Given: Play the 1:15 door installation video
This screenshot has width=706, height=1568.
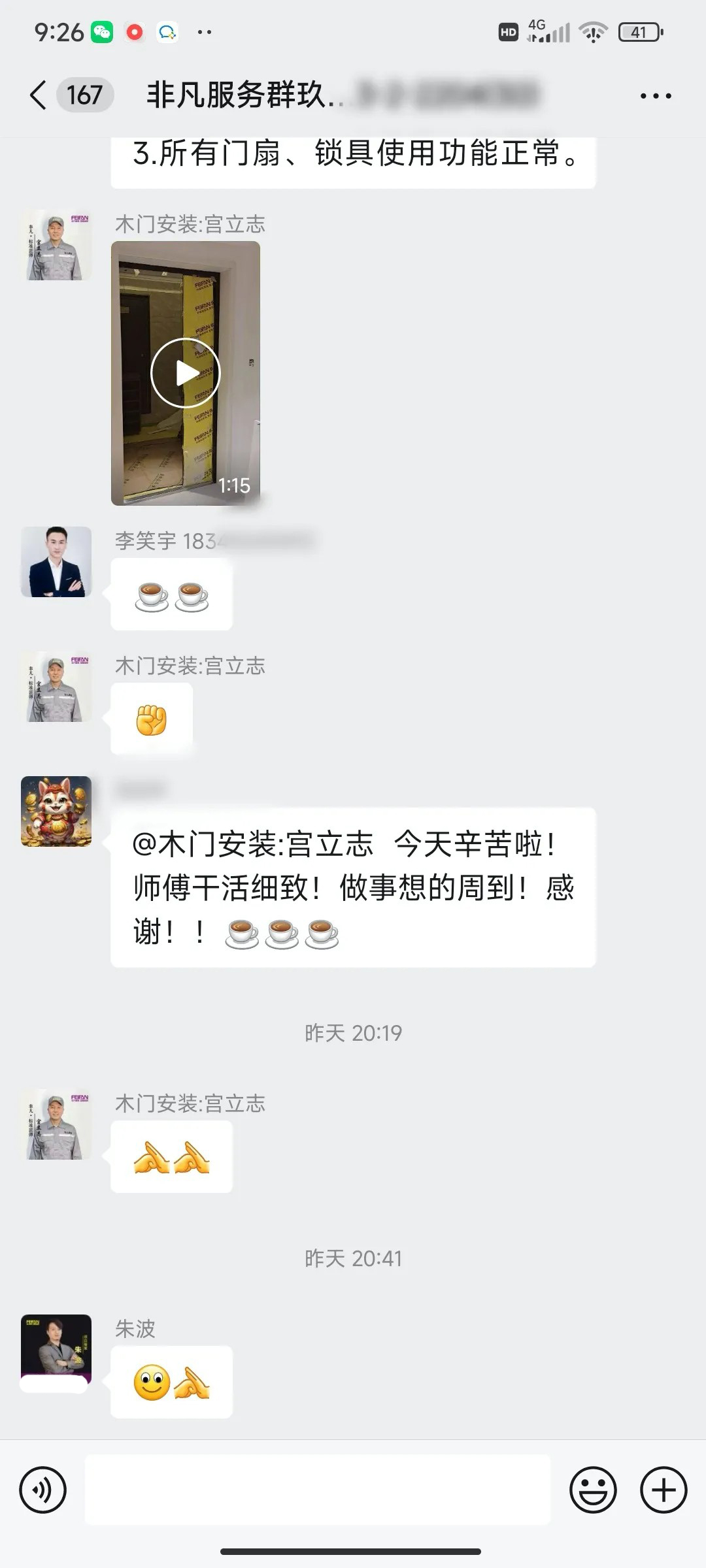Looking at the screenshot, I should [x=186, y=373].
